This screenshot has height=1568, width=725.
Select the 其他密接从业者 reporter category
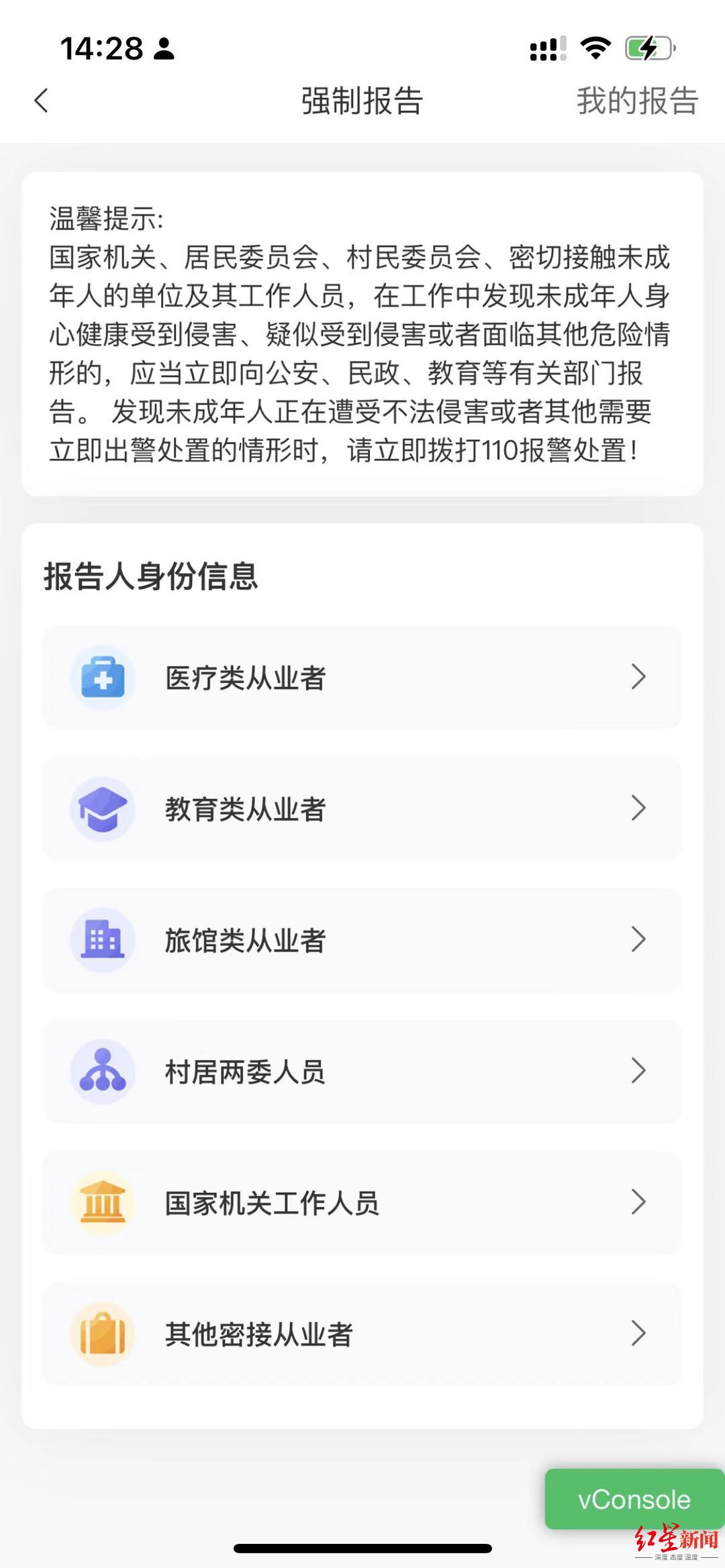coord(362,1335)
